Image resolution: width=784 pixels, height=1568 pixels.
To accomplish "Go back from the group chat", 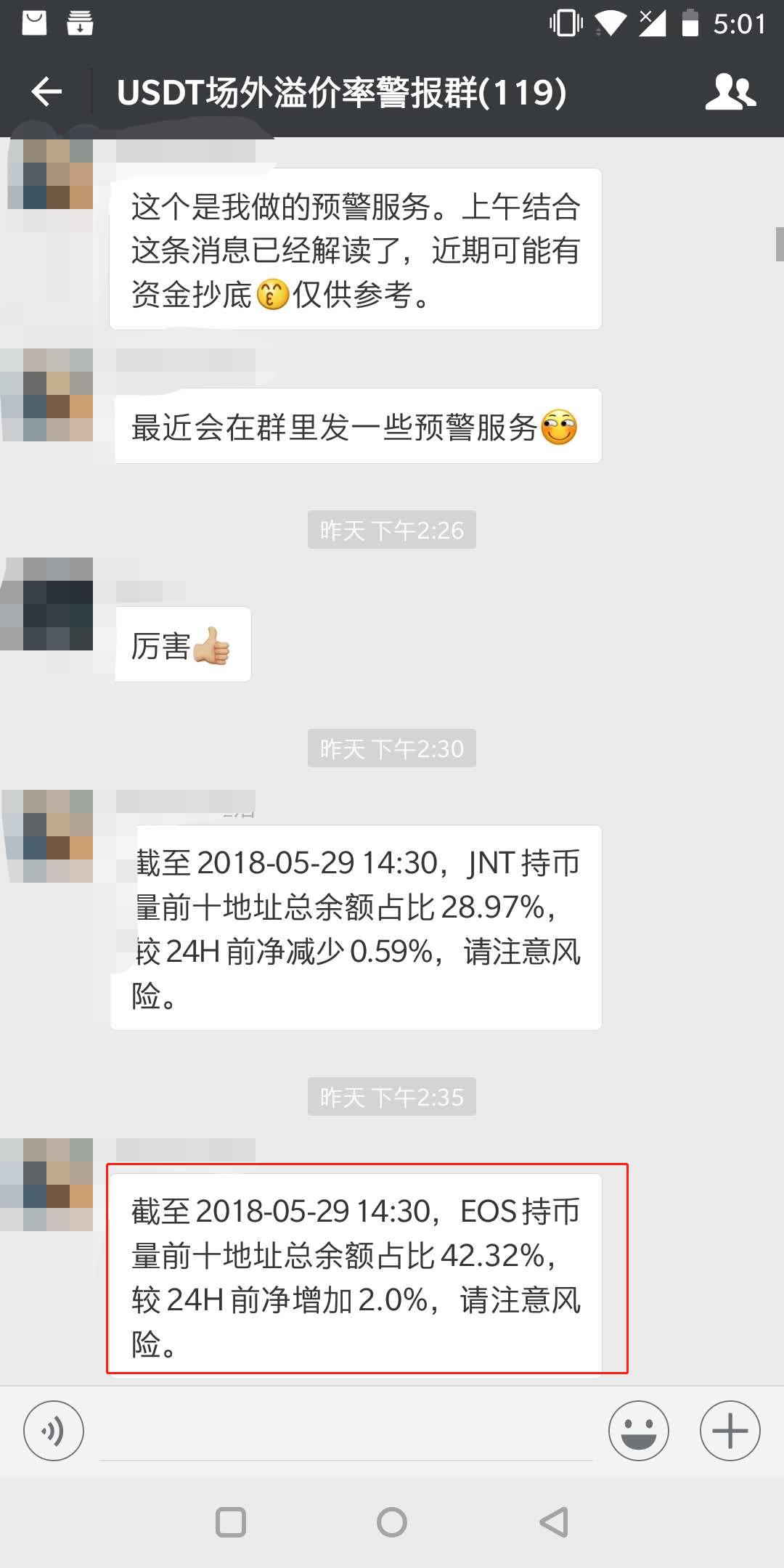I will pos(46,91).
